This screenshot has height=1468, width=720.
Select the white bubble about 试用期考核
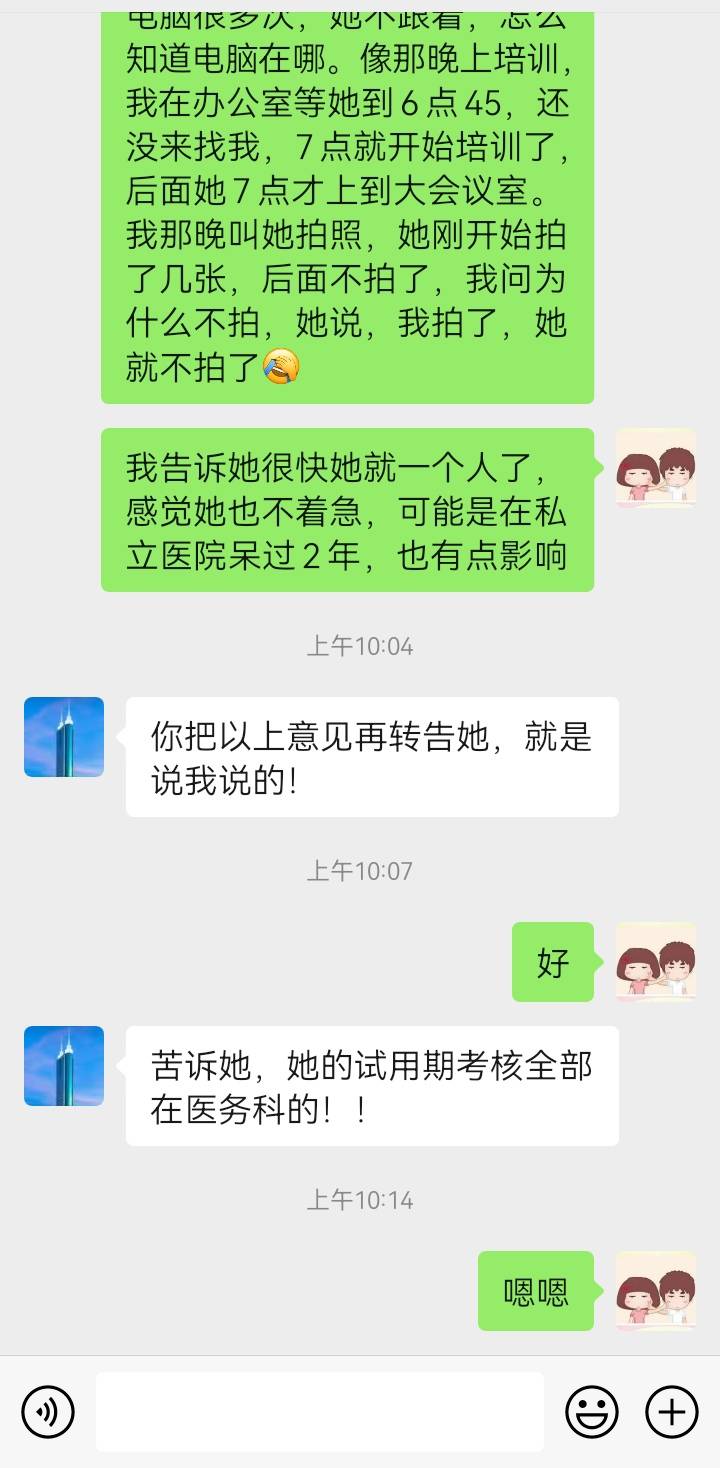[371, 1086]
